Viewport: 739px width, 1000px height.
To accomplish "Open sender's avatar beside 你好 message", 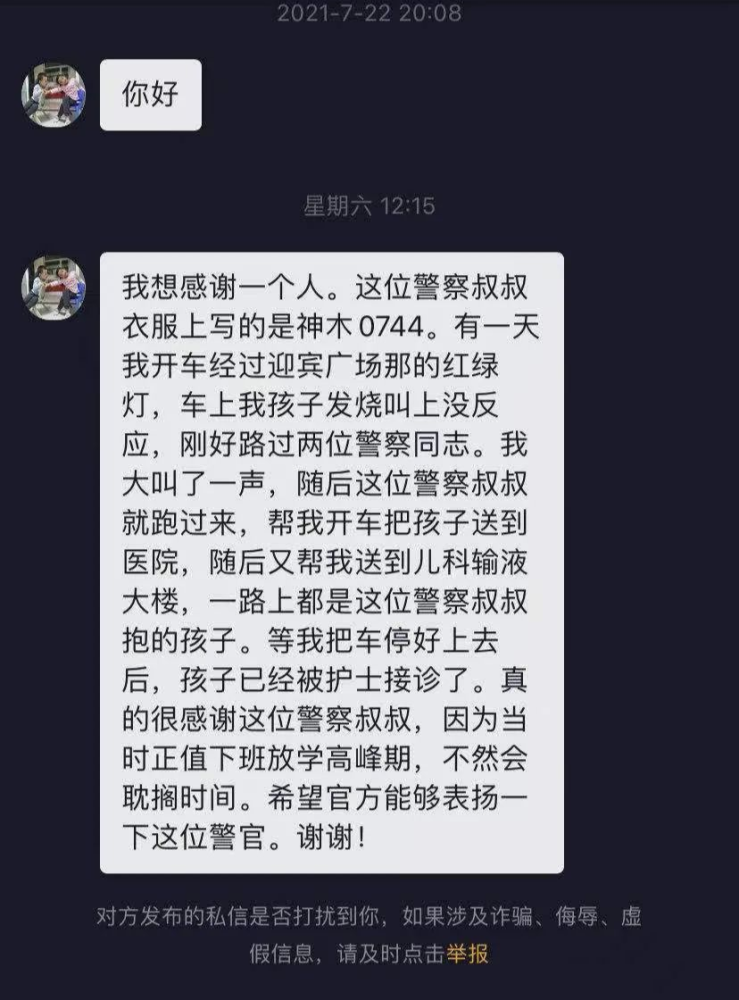I will pyautogui.click(x=54, y=94).
